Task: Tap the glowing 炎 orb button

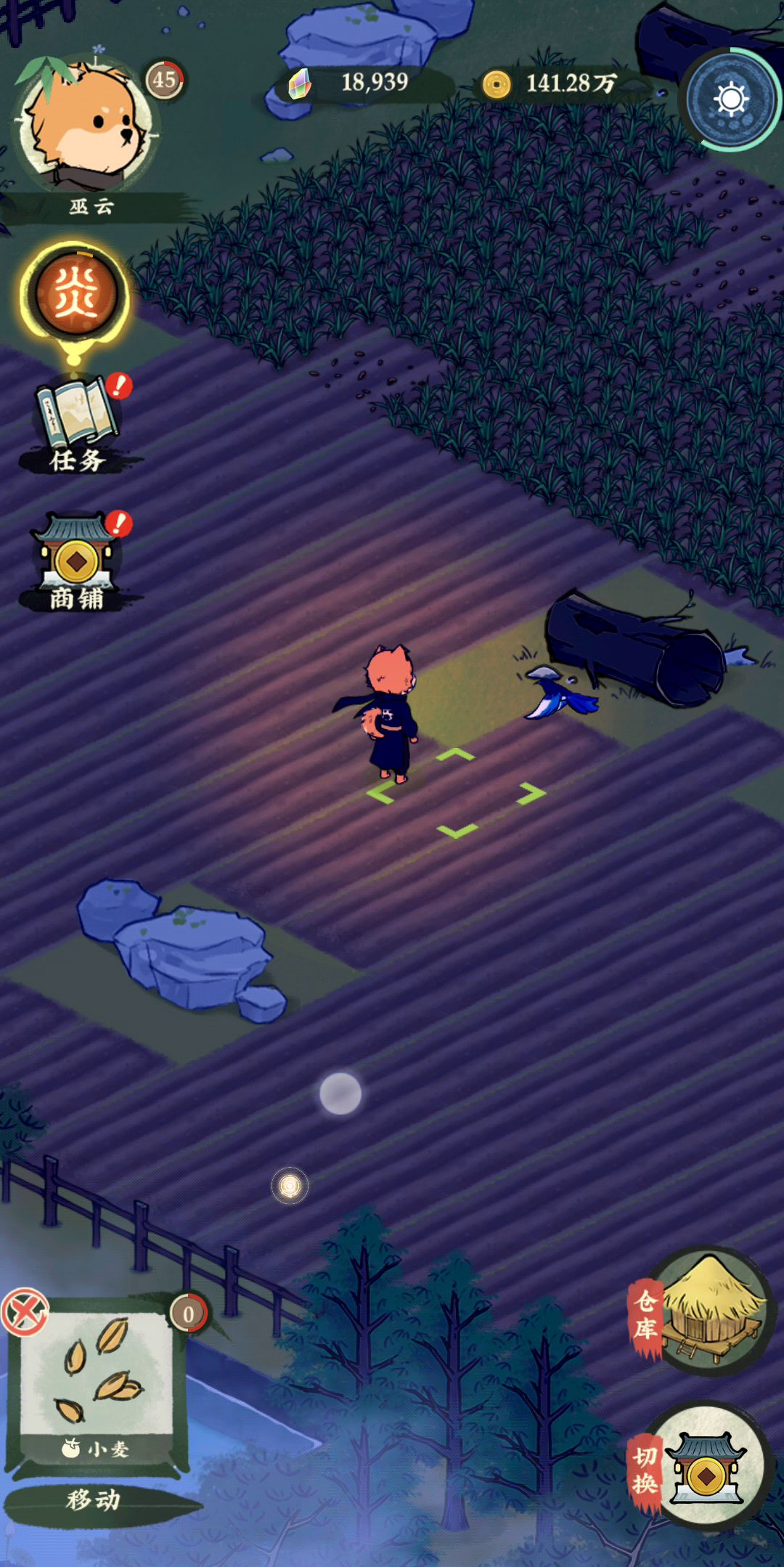Action: click(x=75, y=296)
